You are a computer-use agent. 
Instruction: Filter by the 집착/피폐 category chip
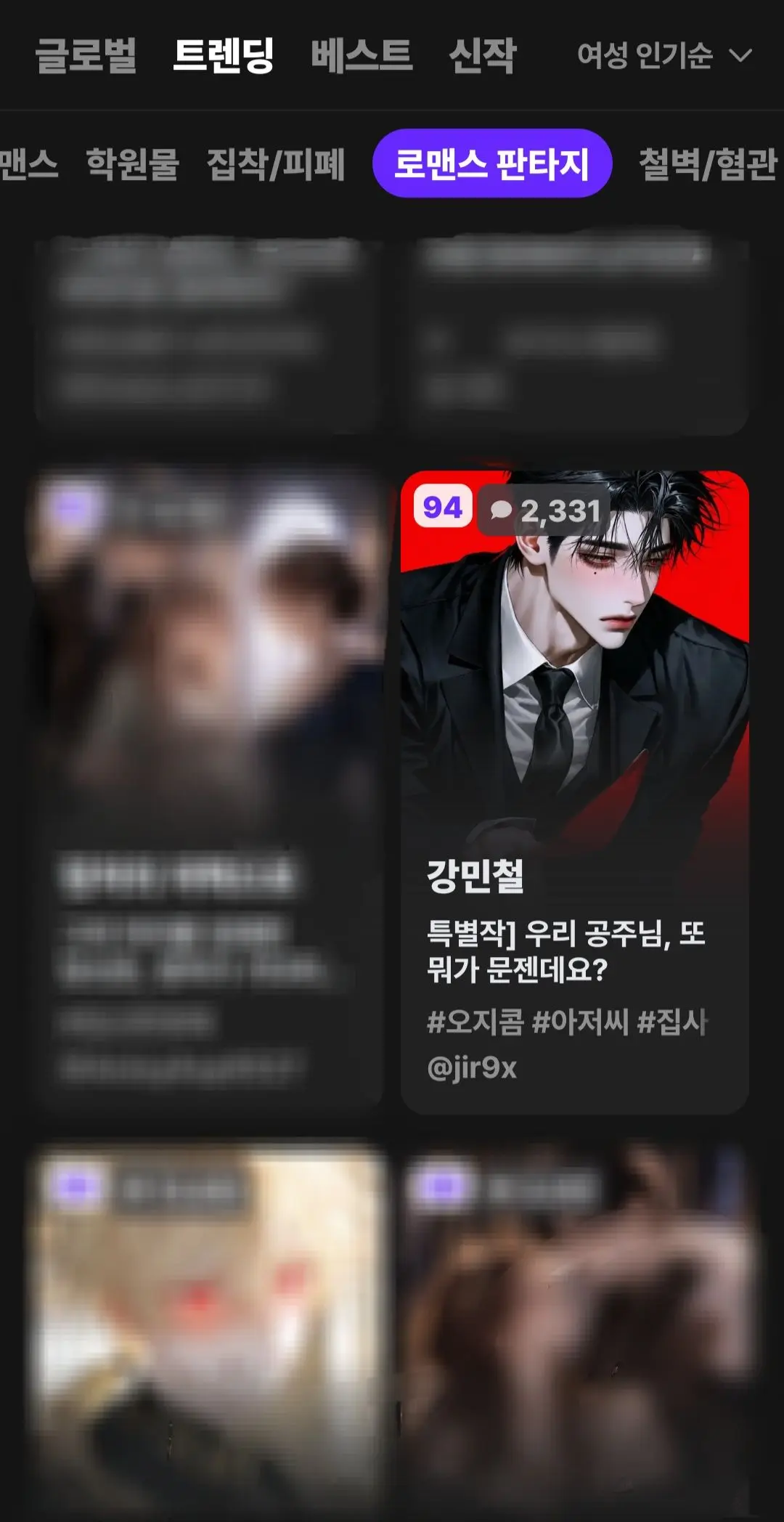click(276, 163)
